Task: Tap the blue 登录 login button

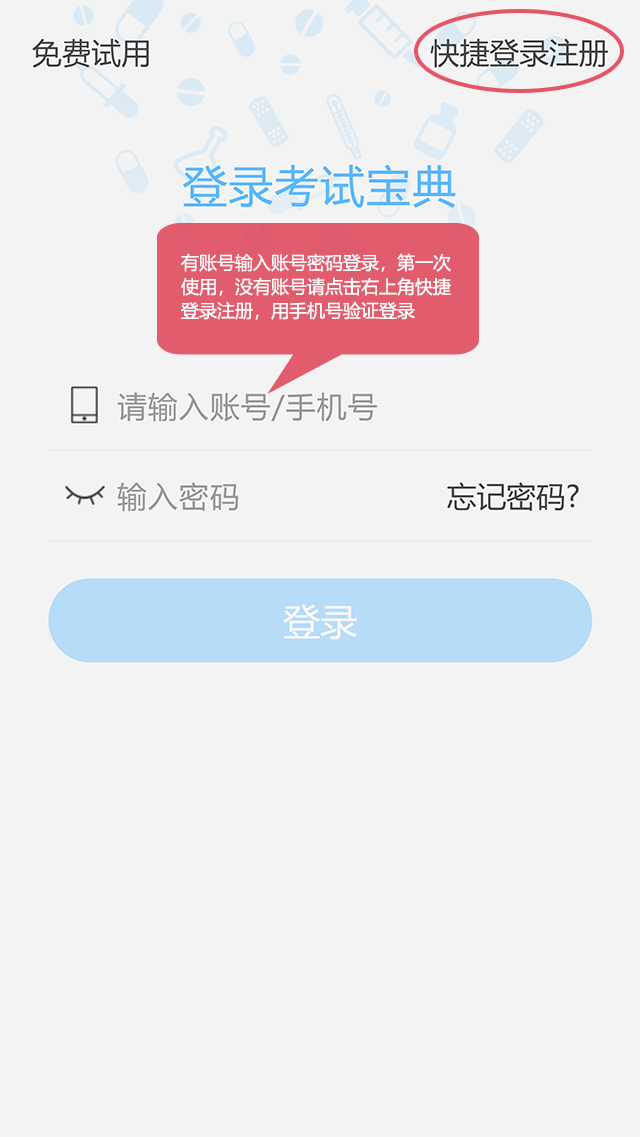Action: pyautogui.click(x=320, y=621)
